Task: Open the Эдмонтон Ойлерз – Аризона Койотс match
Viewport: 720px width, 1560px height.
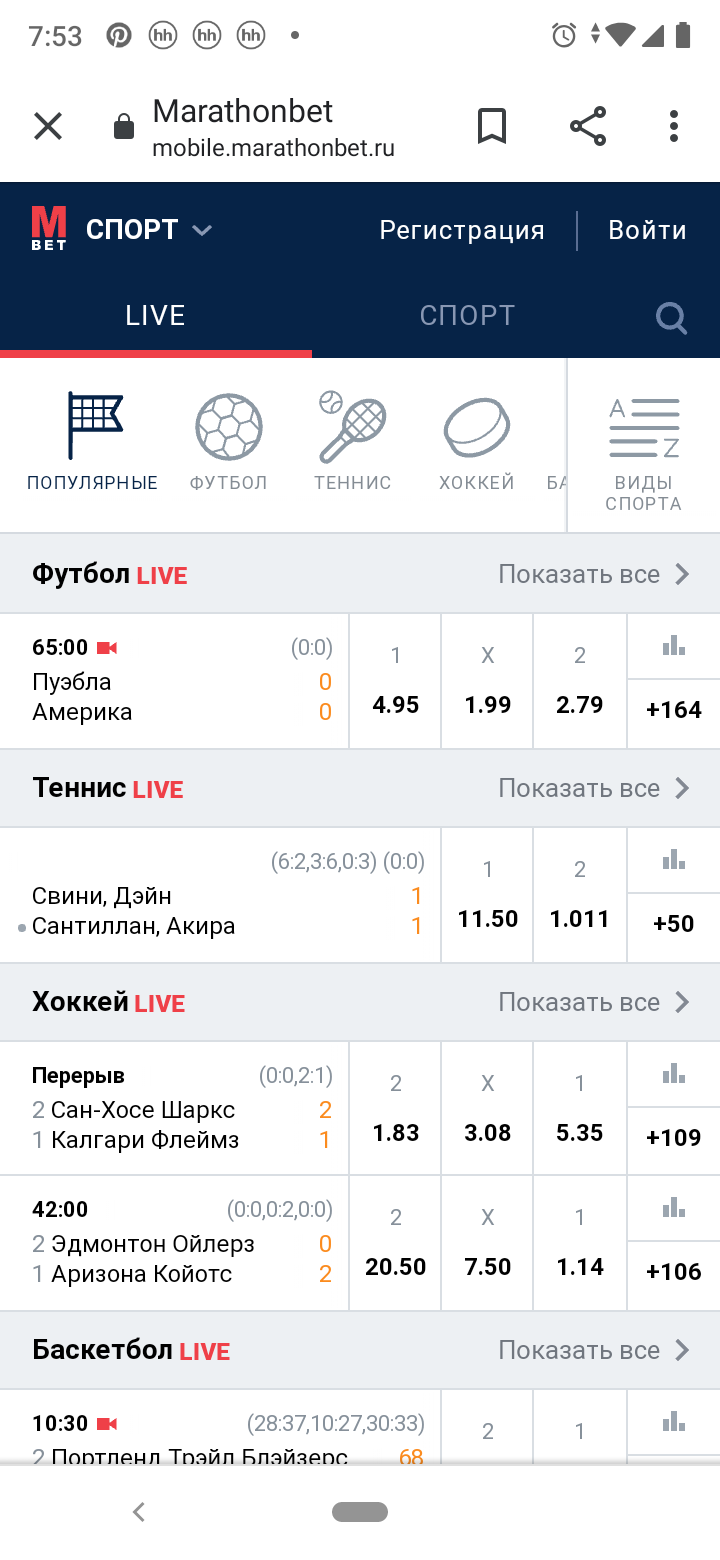Action: click(x=174, y=1243)
